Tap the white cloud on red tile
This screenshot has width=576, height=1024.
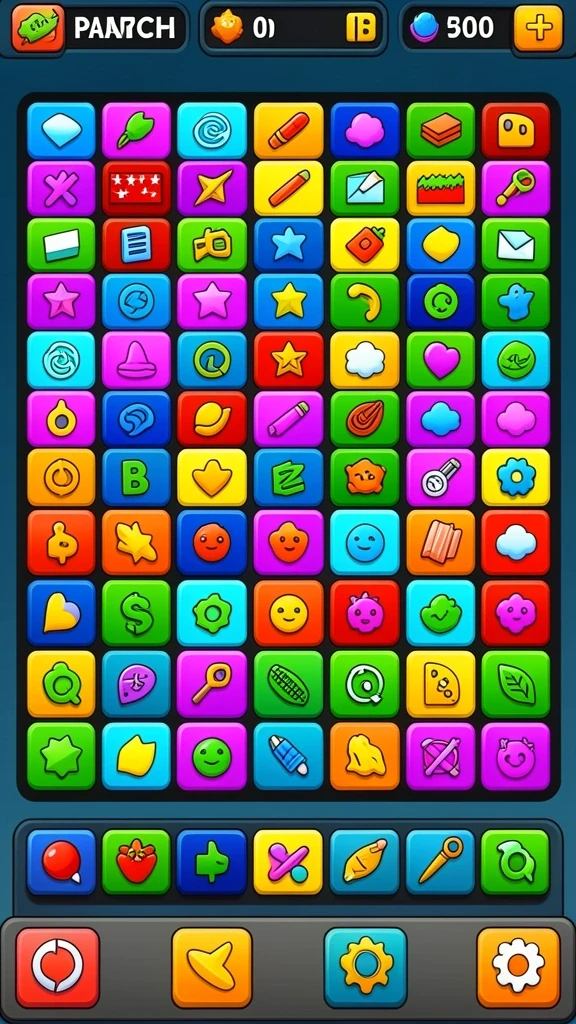(516, 543)
